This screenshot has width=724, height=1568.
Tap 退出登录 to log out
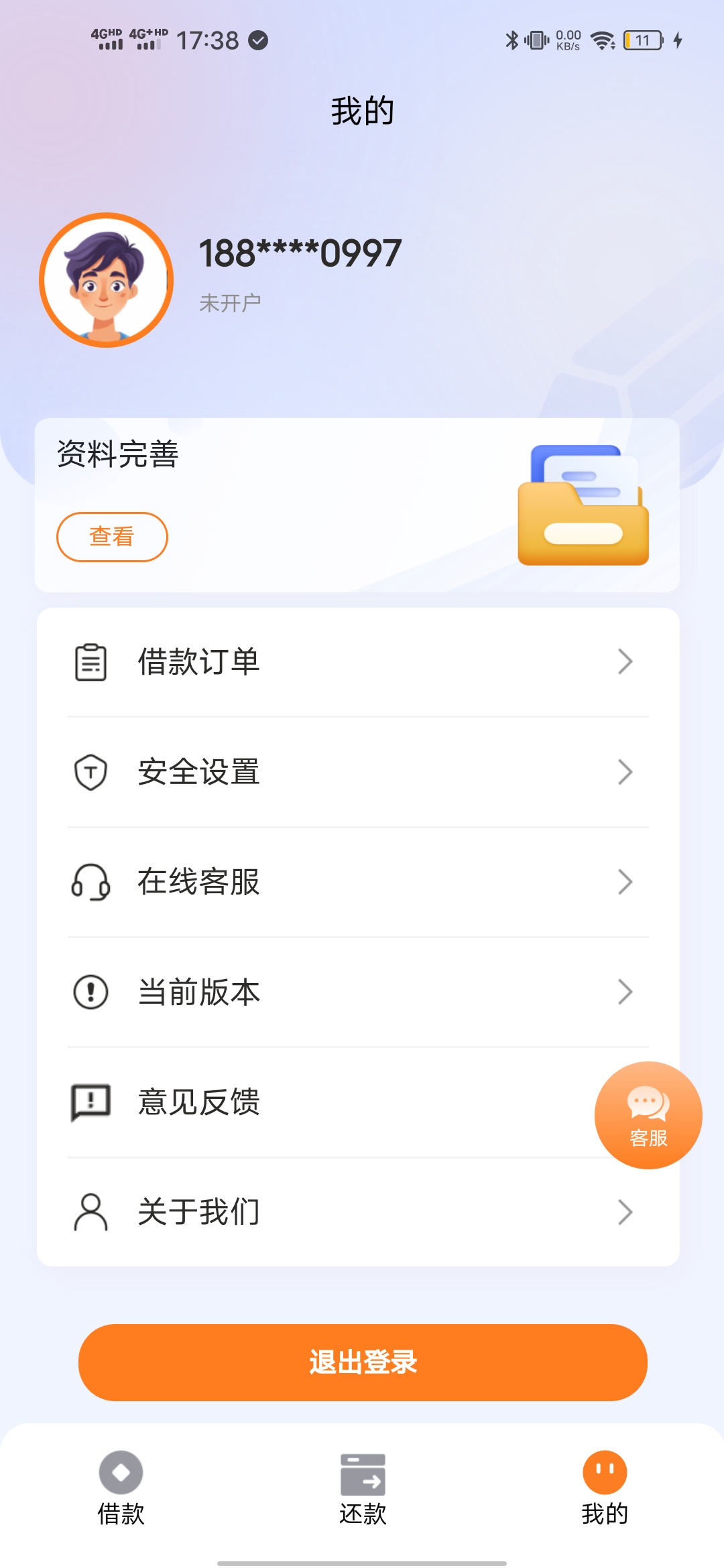tap(363, 1362)
